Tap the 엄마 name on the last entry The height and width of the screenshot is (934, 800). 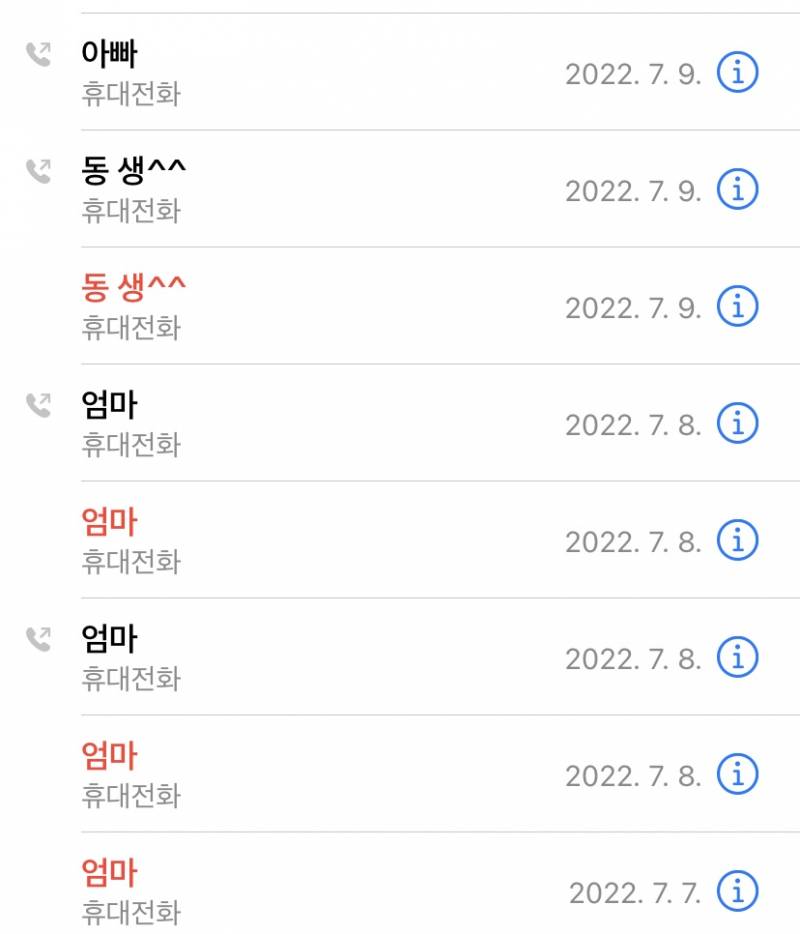[112, 871]
